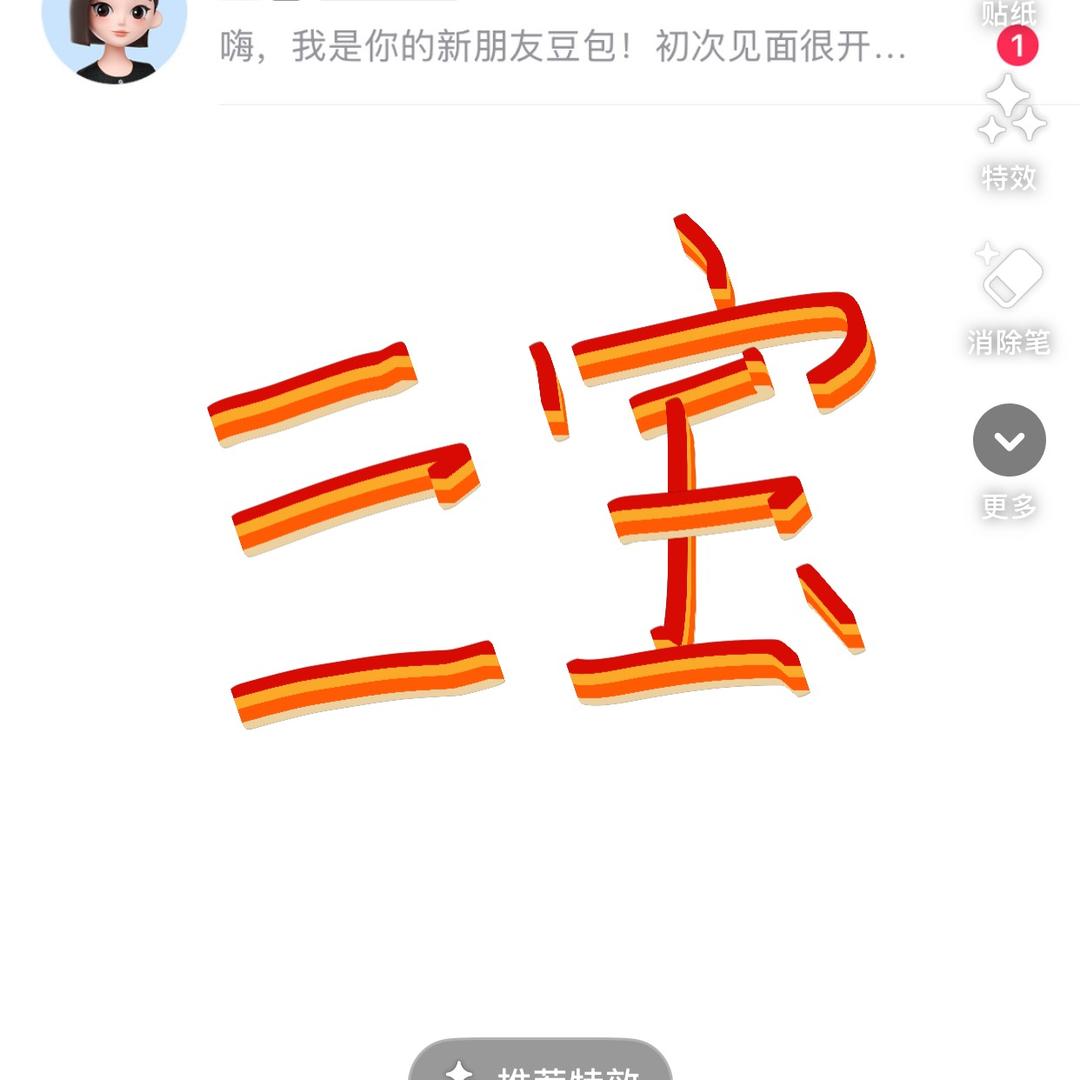Viewport: 1080px width, 1080px height.
Task: Tap the 推荐特效 button
Action: (541, 1065)
